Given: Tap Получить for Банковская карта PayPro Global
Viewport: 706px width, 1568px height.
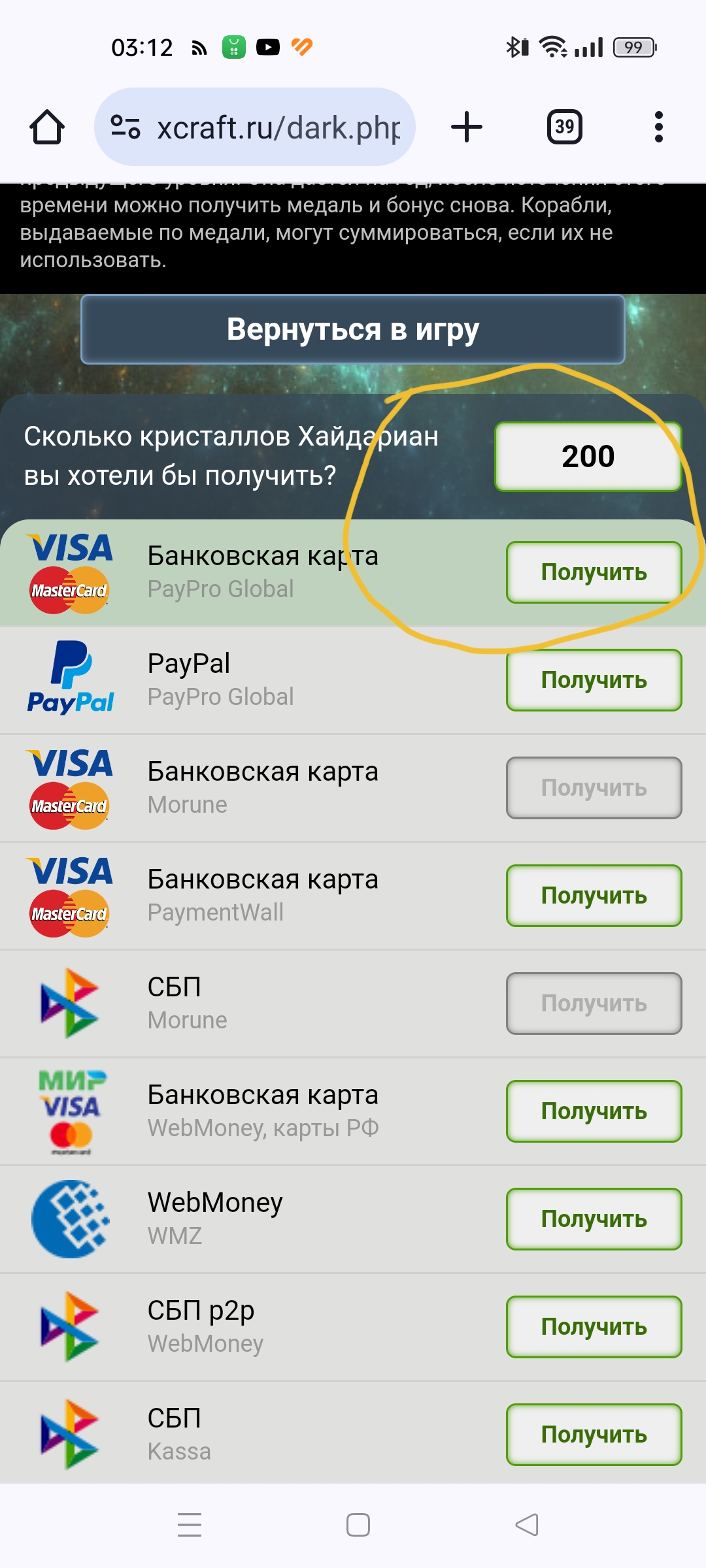Looking at the screenshot, I should click(x=594, y=572).
